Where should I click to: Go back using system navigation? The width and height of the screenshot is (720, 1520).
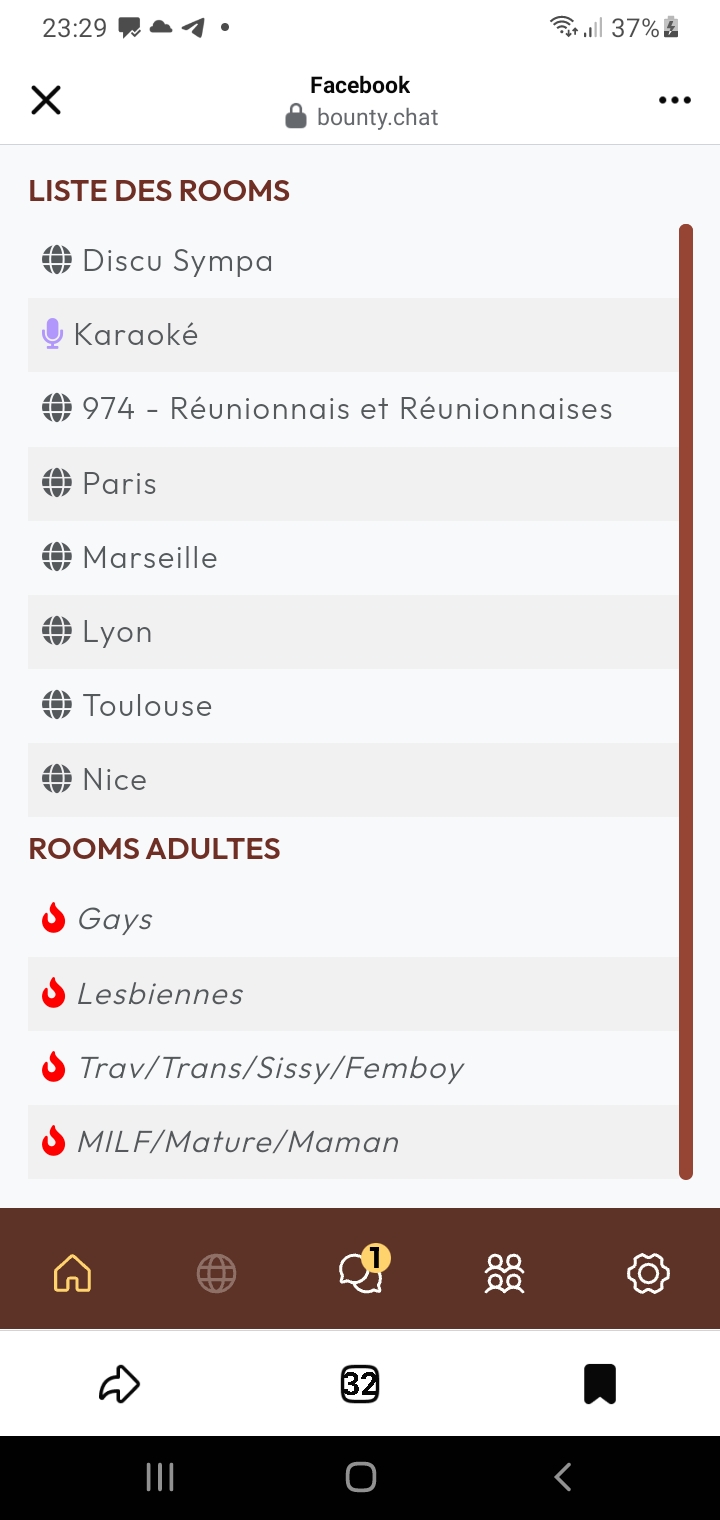pyautogui.click(x=563, y=1477)
